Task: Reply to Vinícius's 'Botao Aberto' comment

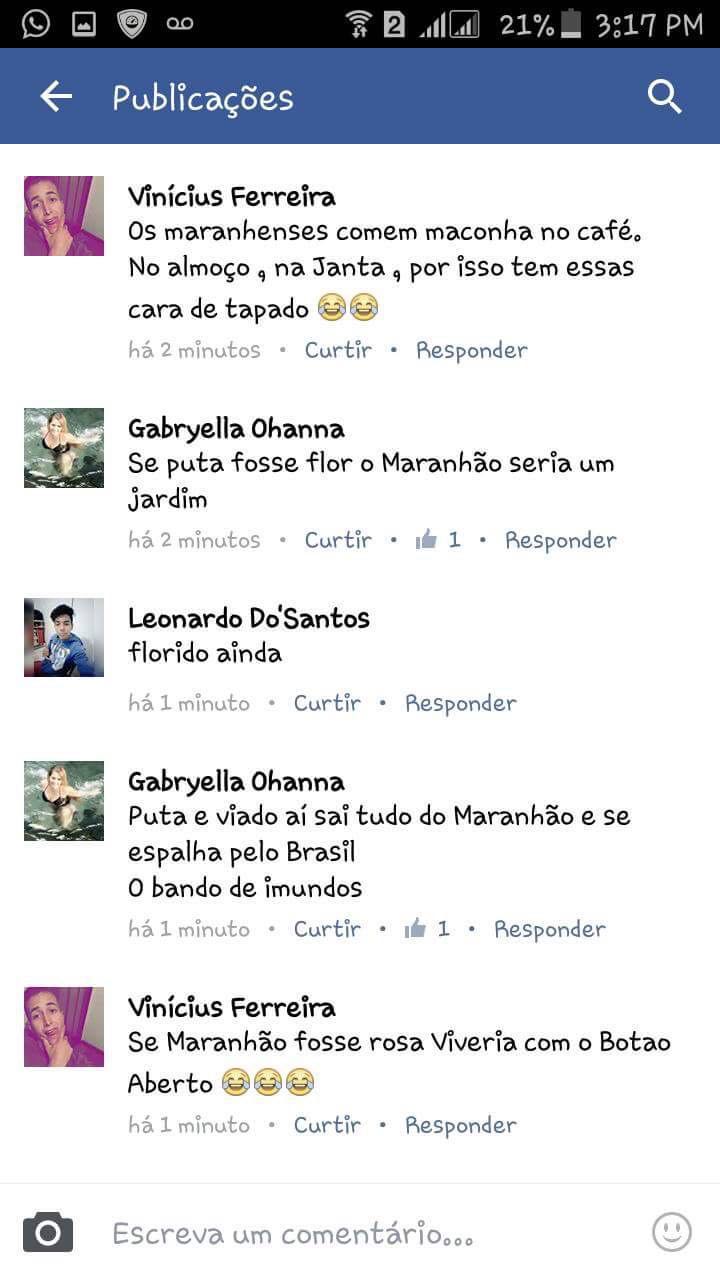Action: [460, 1125]
